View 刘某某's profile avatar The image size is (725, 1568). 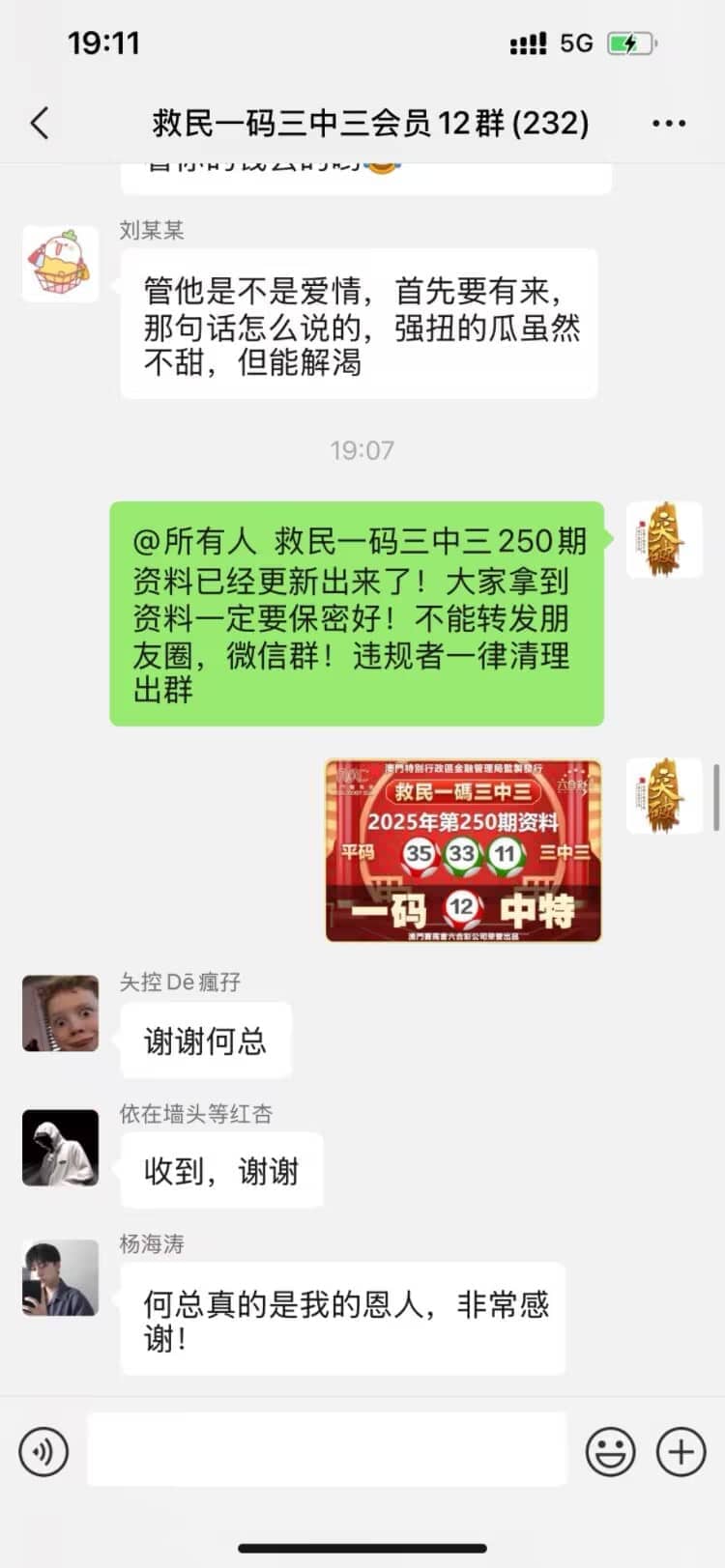tap(60, 264)
